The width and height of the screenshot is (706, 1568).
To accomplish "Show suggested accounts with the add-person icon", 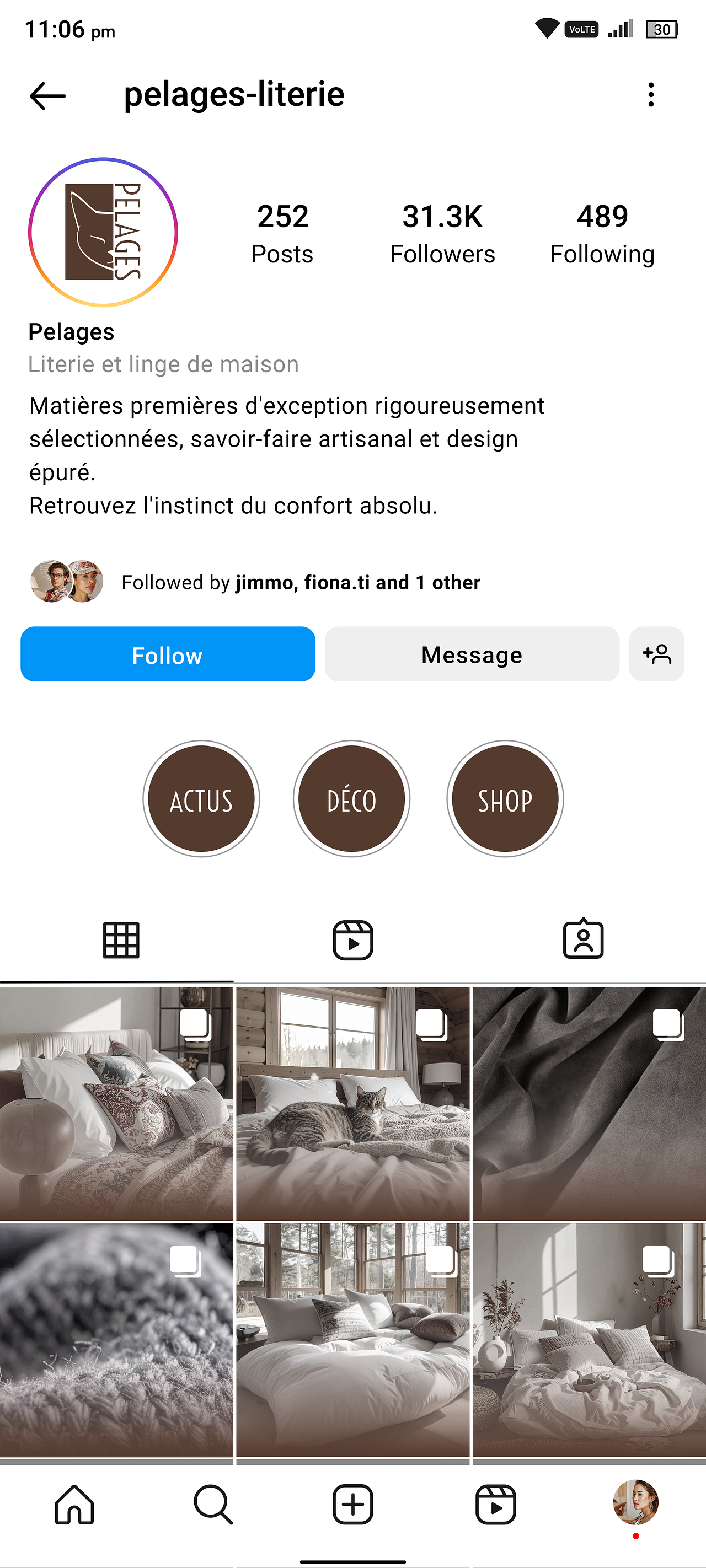I will (x=656, y=654).
